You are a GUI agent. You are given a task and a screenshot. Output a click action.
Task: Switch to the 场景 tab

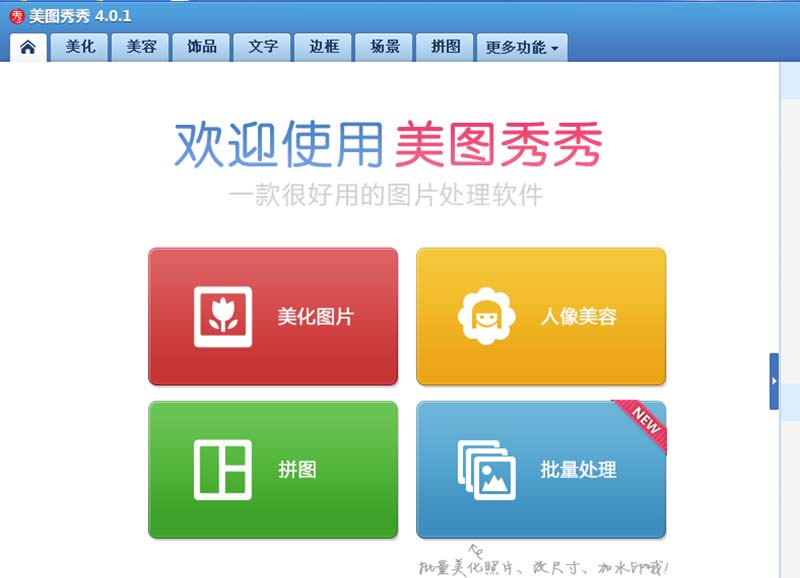point(384,47)
